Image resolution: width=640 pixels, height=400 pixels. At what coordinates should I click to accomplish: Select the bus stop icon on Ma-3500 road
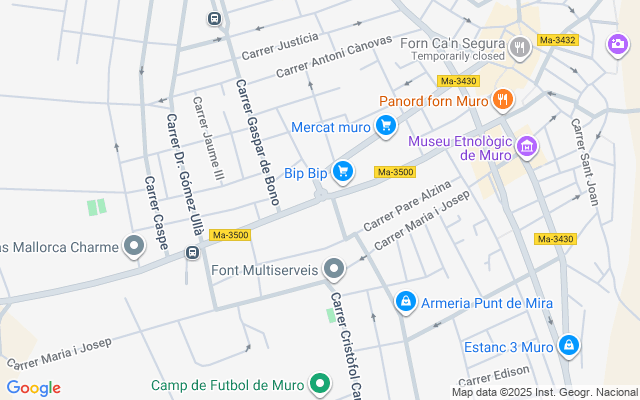(x=190, y=253)
